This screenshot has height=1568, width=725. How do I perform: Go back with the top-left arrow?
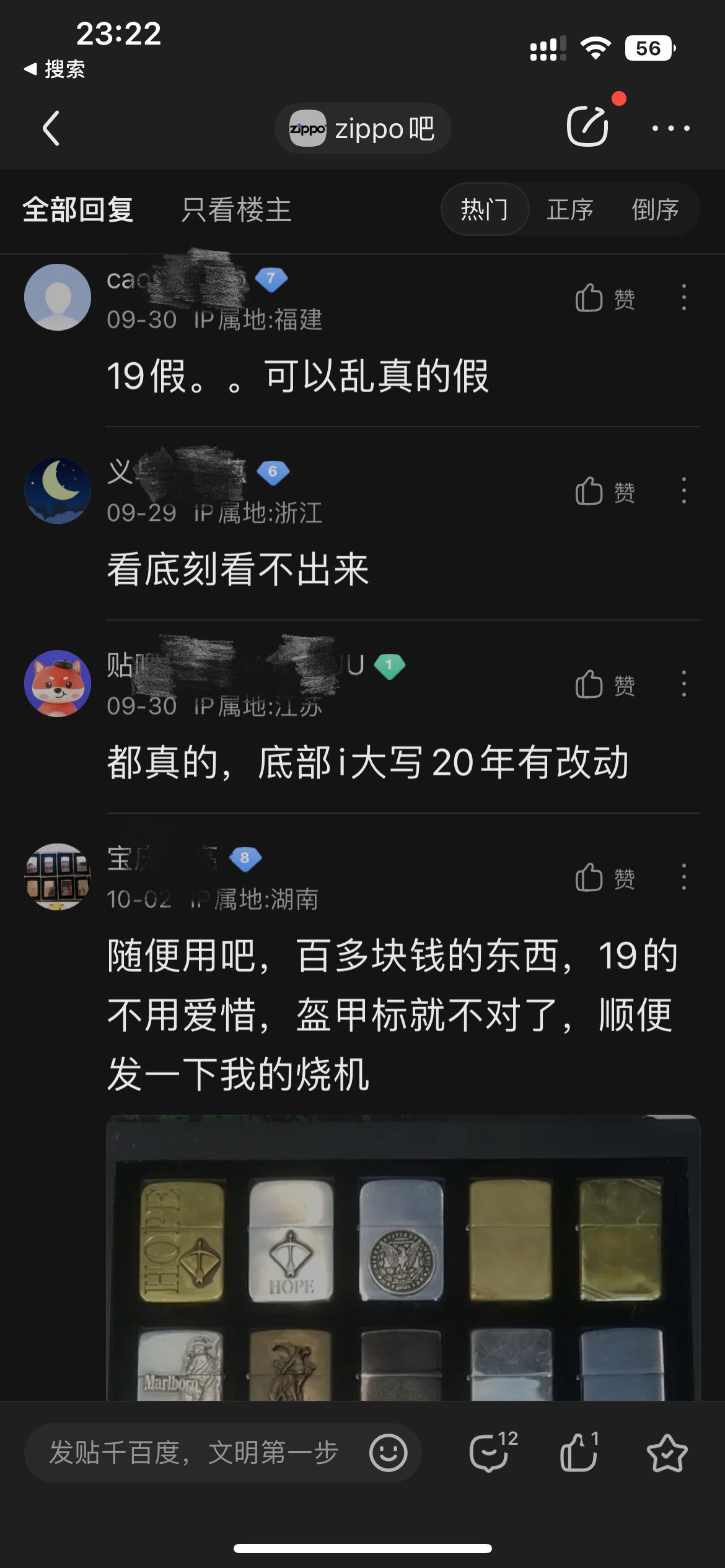click(x=51, y=128)
